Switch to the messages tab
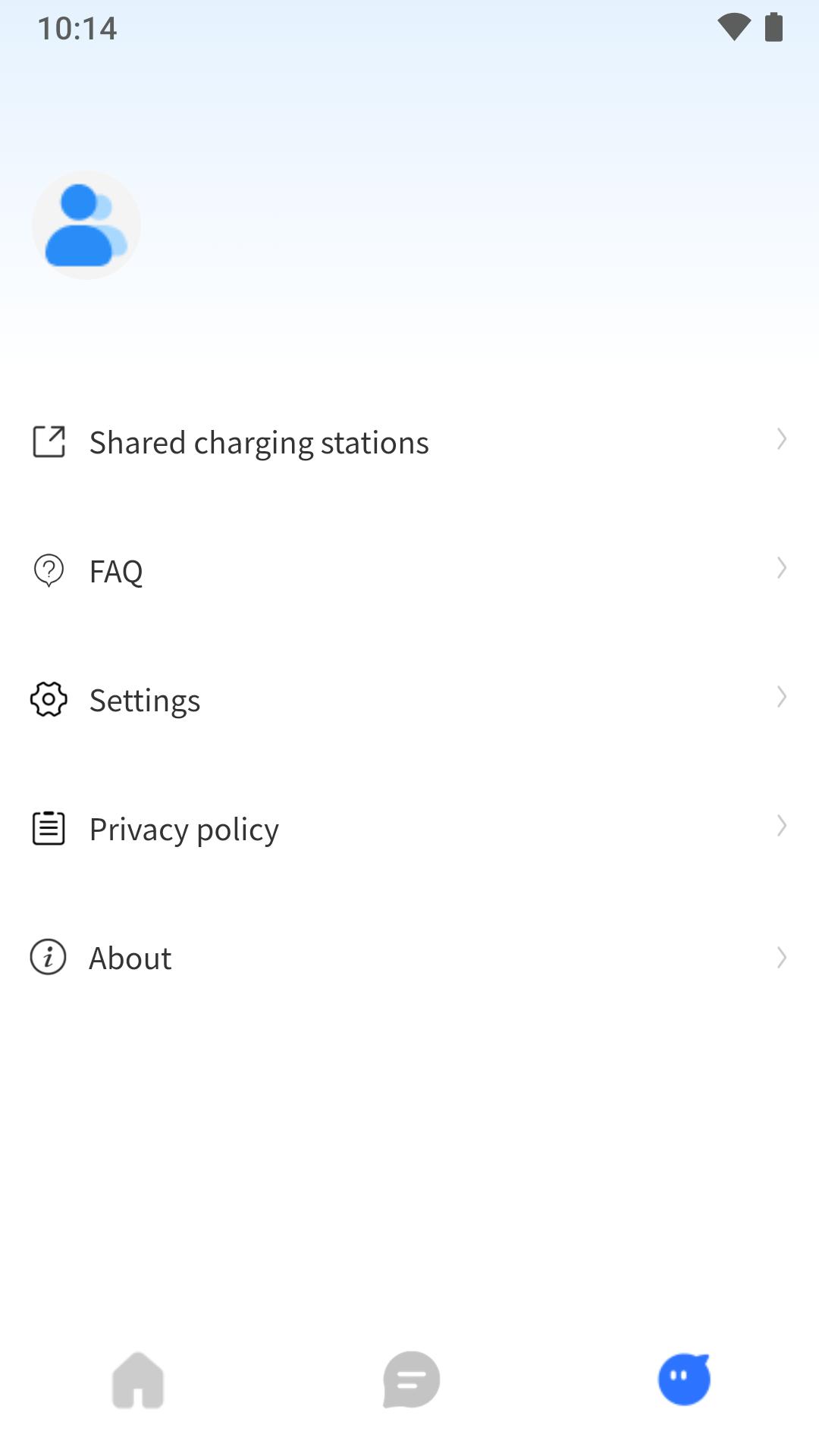The width and height of the screenshot is (819, 1456). (411, 1380)
